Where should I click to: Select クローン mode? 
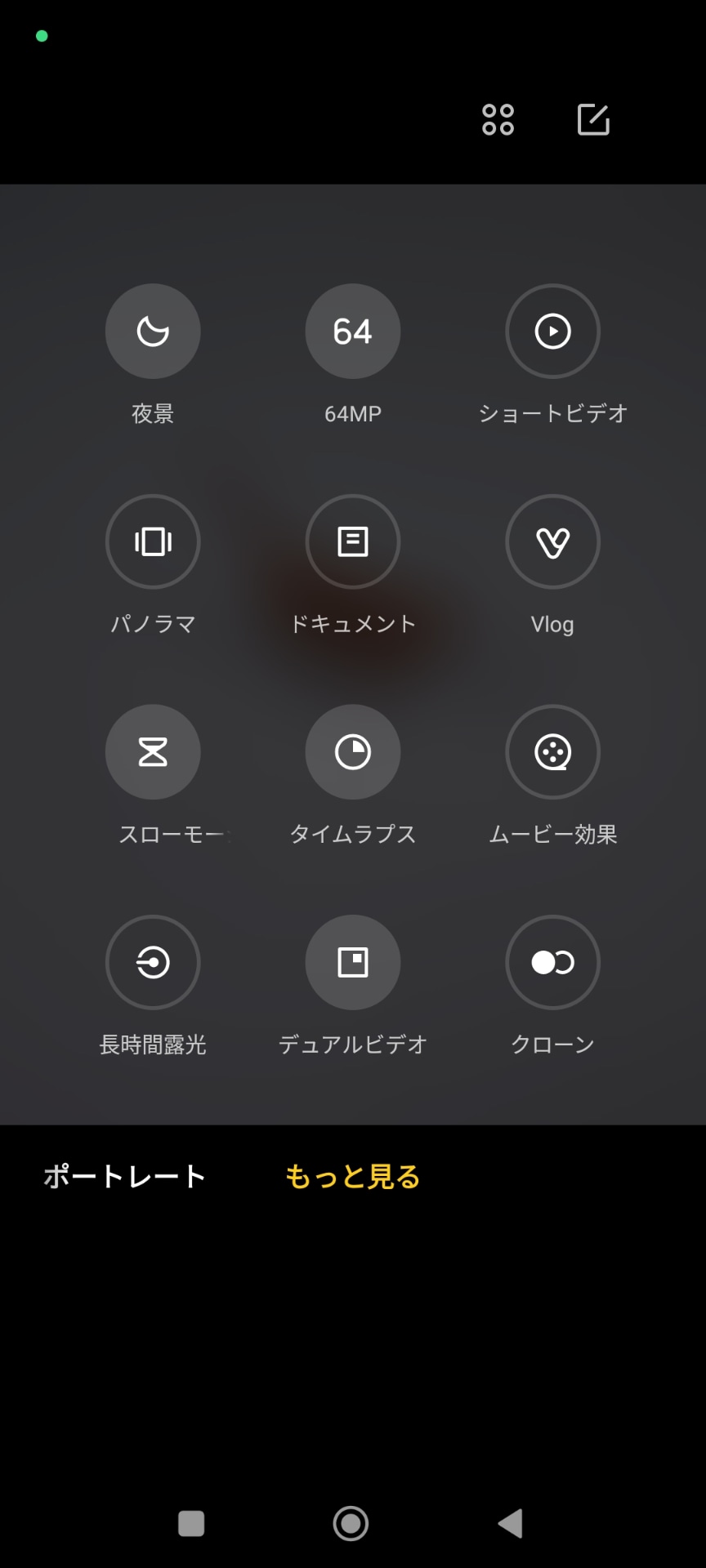(553, 962)
